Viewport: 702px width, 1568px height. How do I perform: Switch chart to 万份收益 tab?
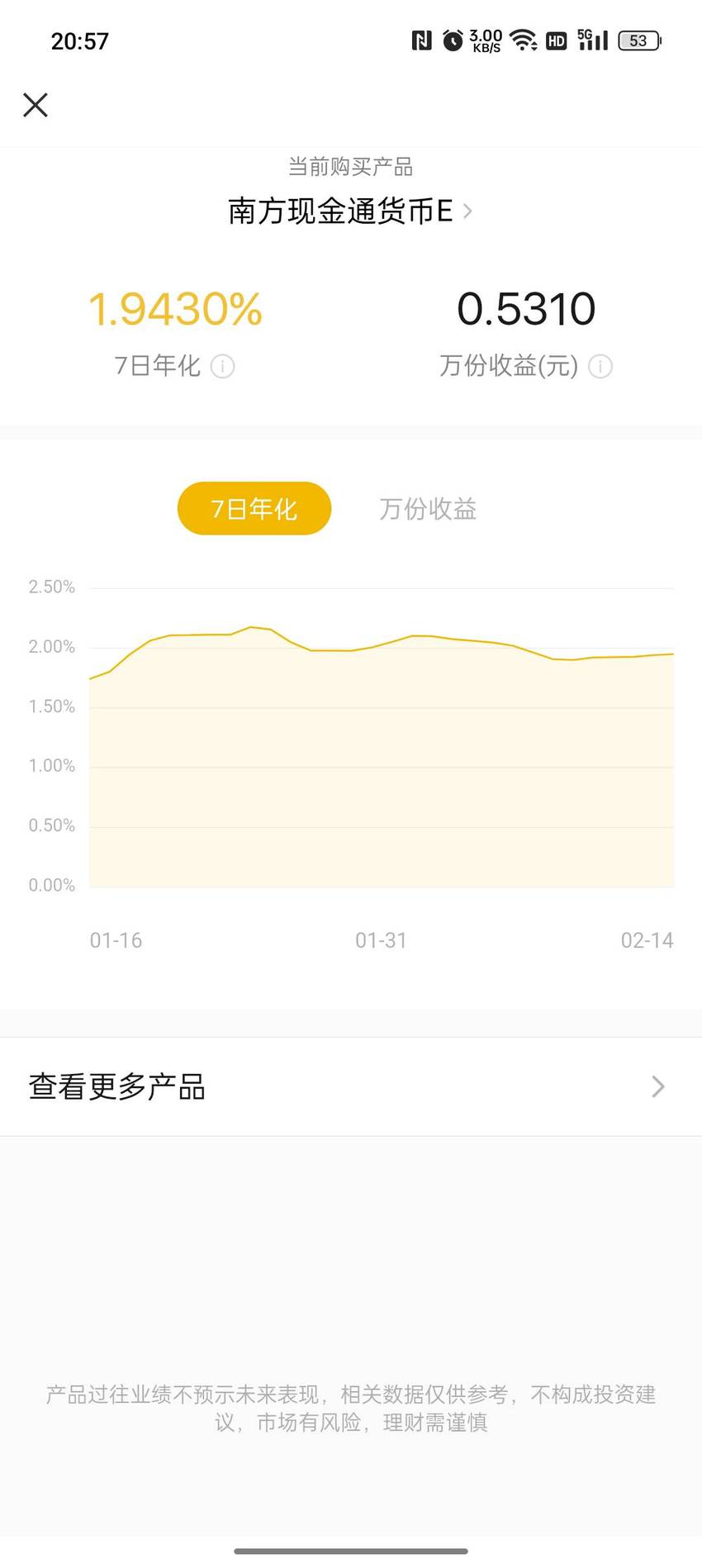pos(428,509)
